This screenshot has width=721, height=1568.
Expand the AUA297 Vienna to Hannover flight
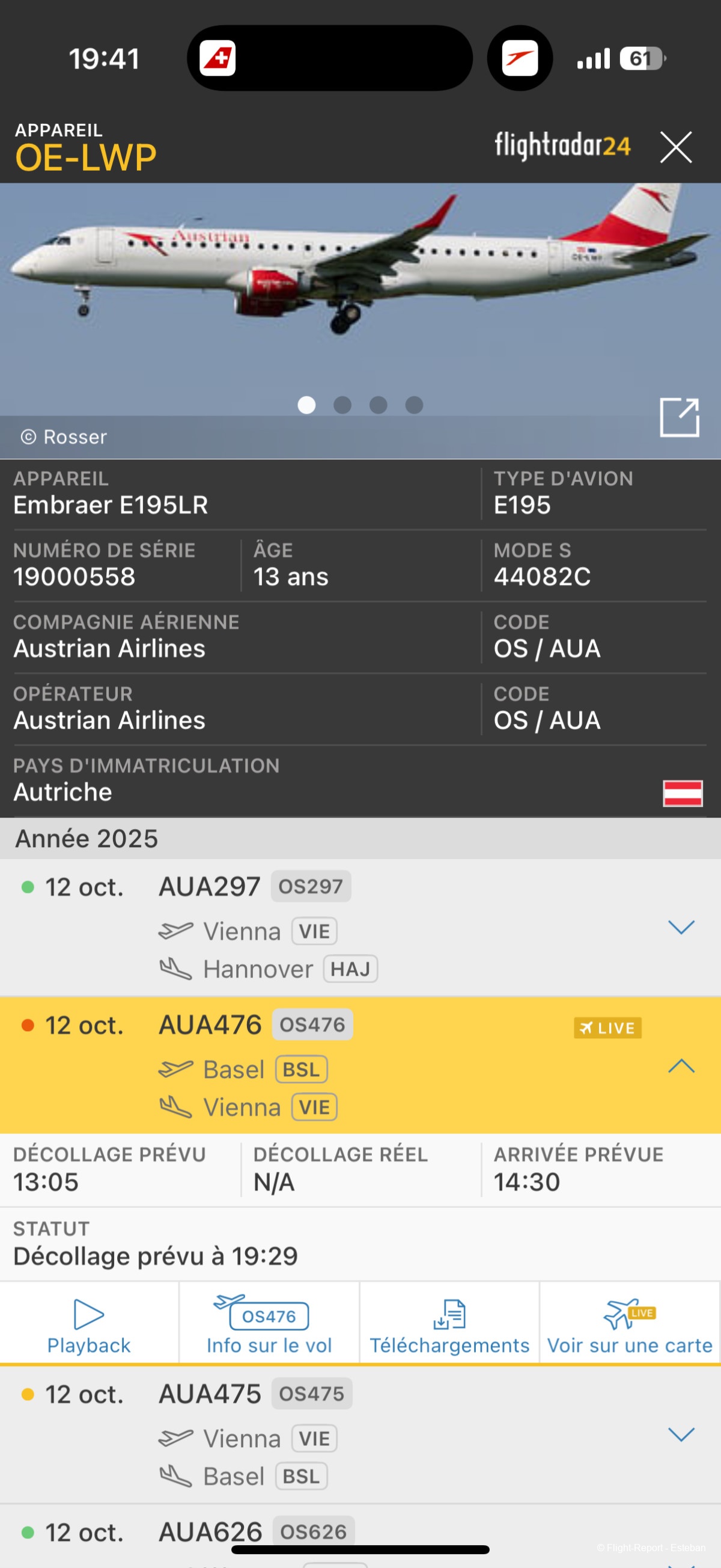(681, 927)
